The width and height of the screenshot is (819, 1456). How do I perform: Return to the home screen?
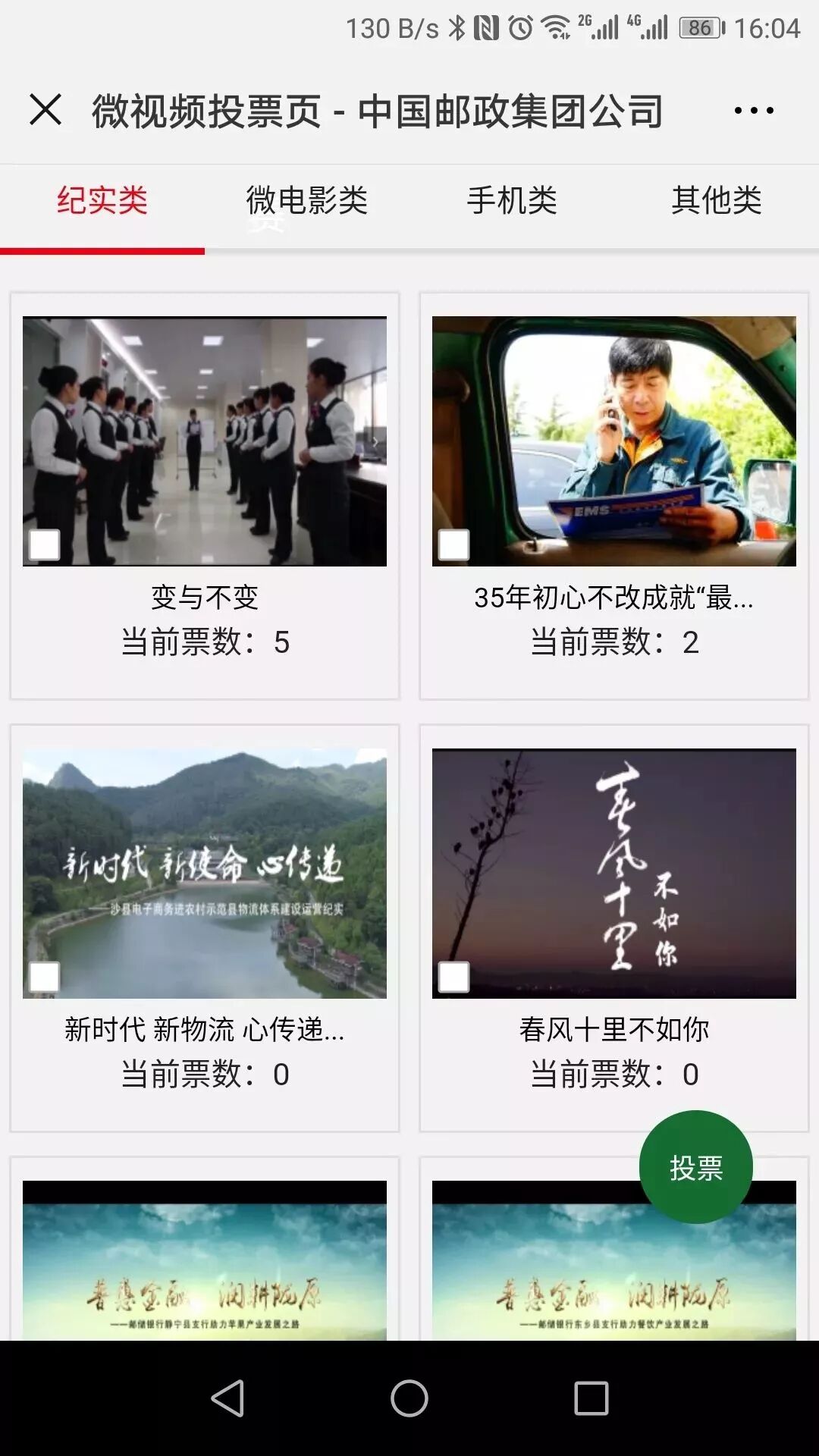point(409,1398)
